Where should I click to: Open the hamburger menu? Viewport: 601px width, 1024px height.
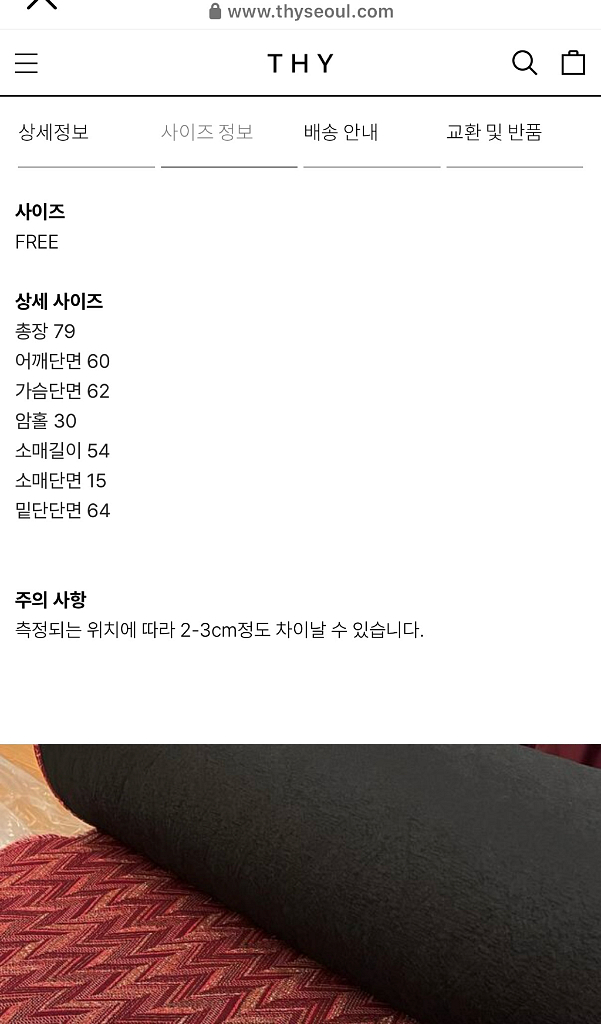tap(26, 63)
